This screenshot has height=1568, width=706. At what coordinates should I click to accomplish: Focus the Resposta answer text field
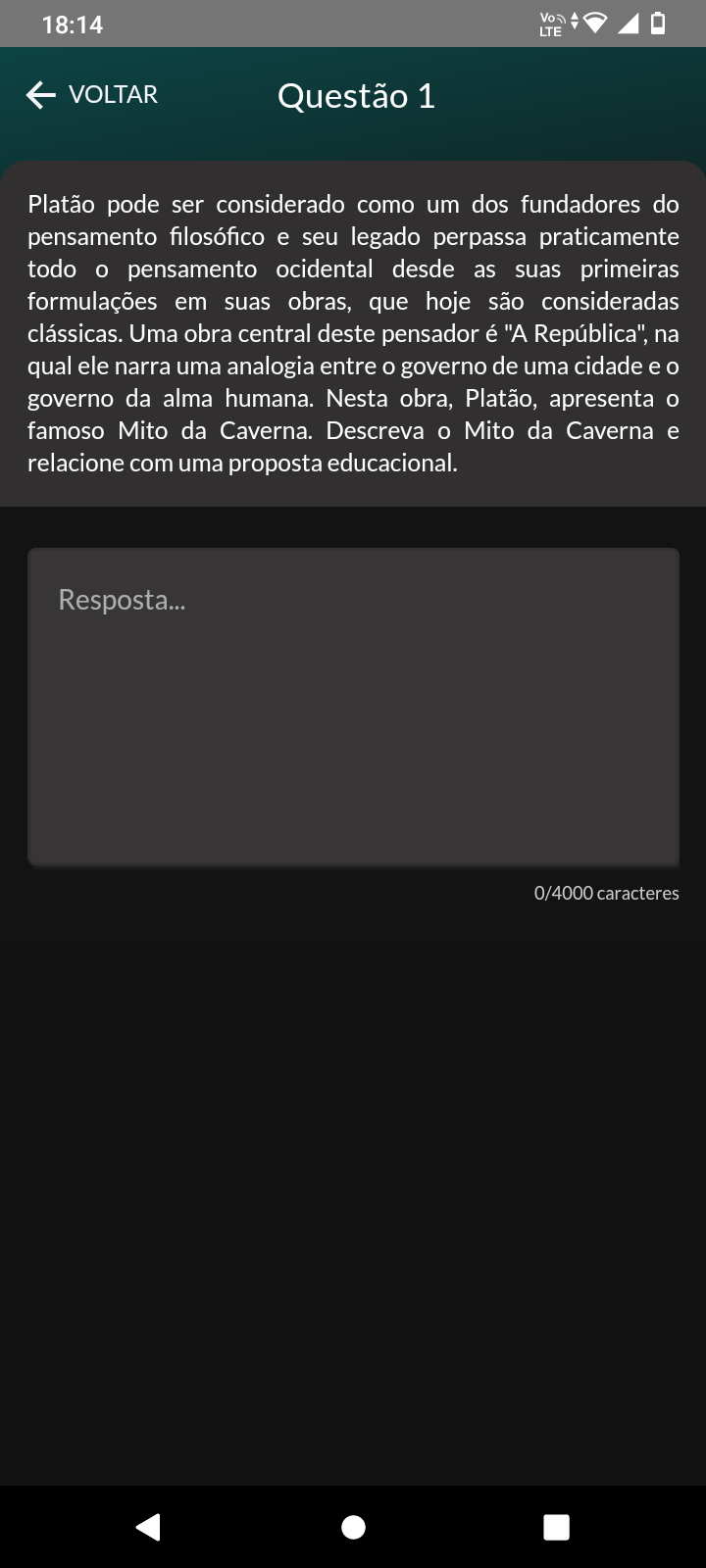click(x=353, y=706)
